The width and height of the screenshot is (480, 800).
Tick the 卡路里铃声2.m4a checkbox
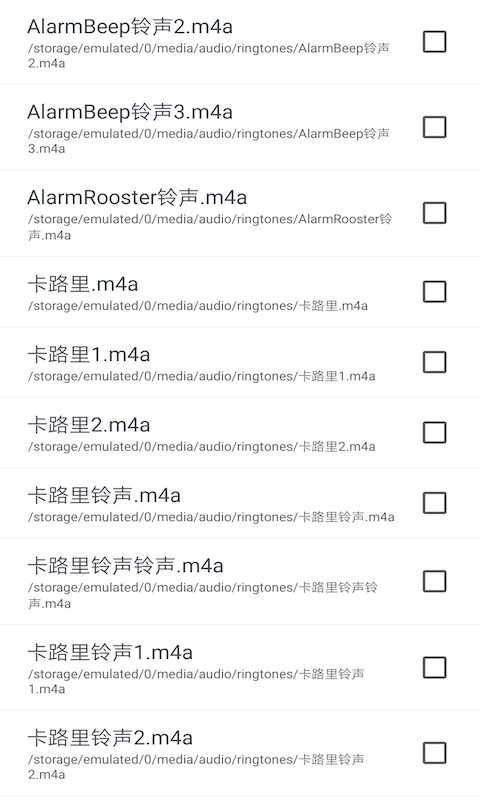(x=435, y=753)
